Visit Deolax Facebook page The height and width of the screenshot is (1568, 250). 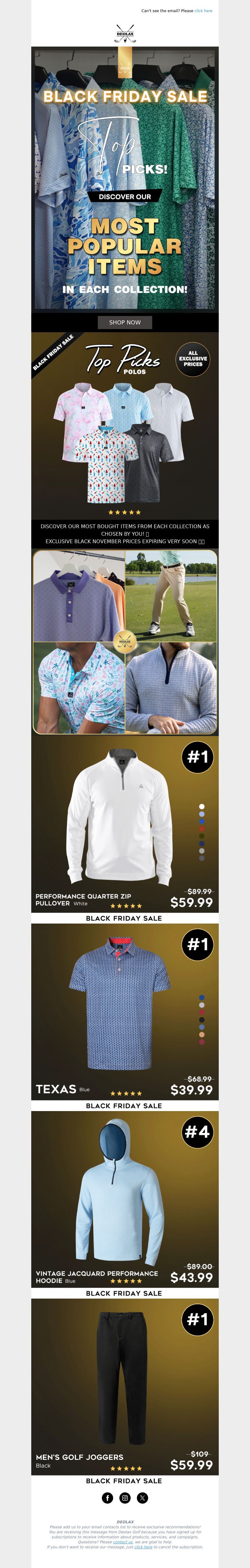point(108,1498)
